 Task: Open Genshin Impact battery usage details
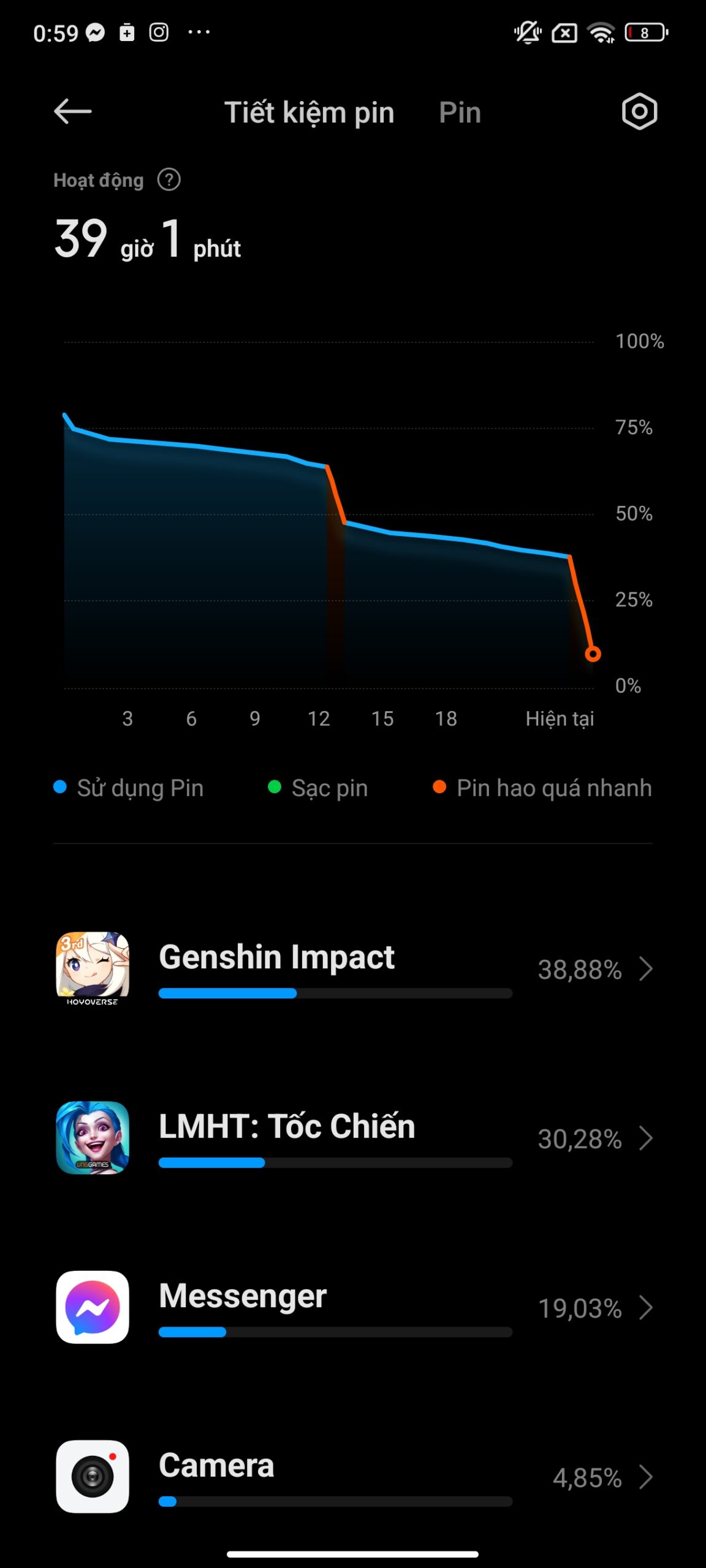(x=353, y=969)
